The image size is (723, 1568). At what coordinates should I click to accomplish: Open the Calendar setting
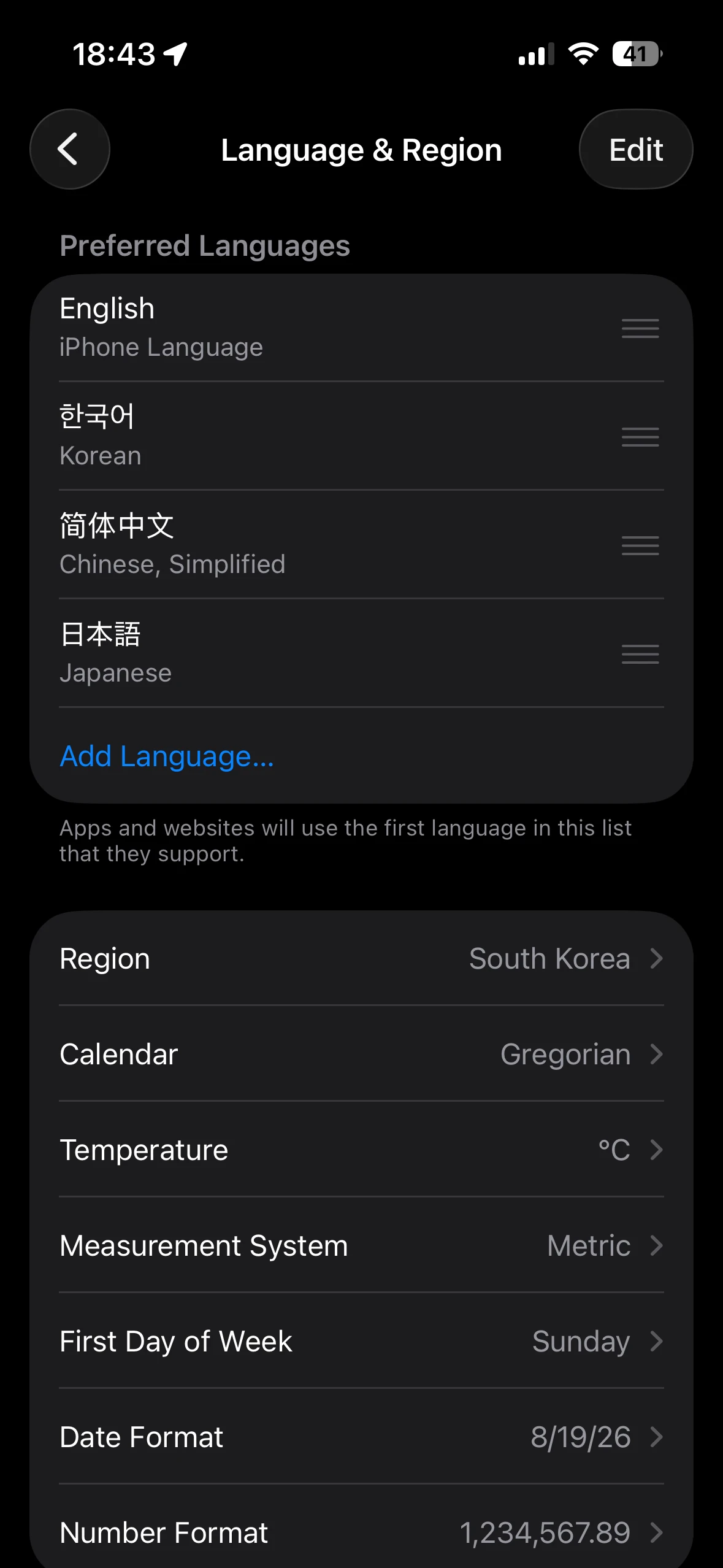click(361, 1054)
